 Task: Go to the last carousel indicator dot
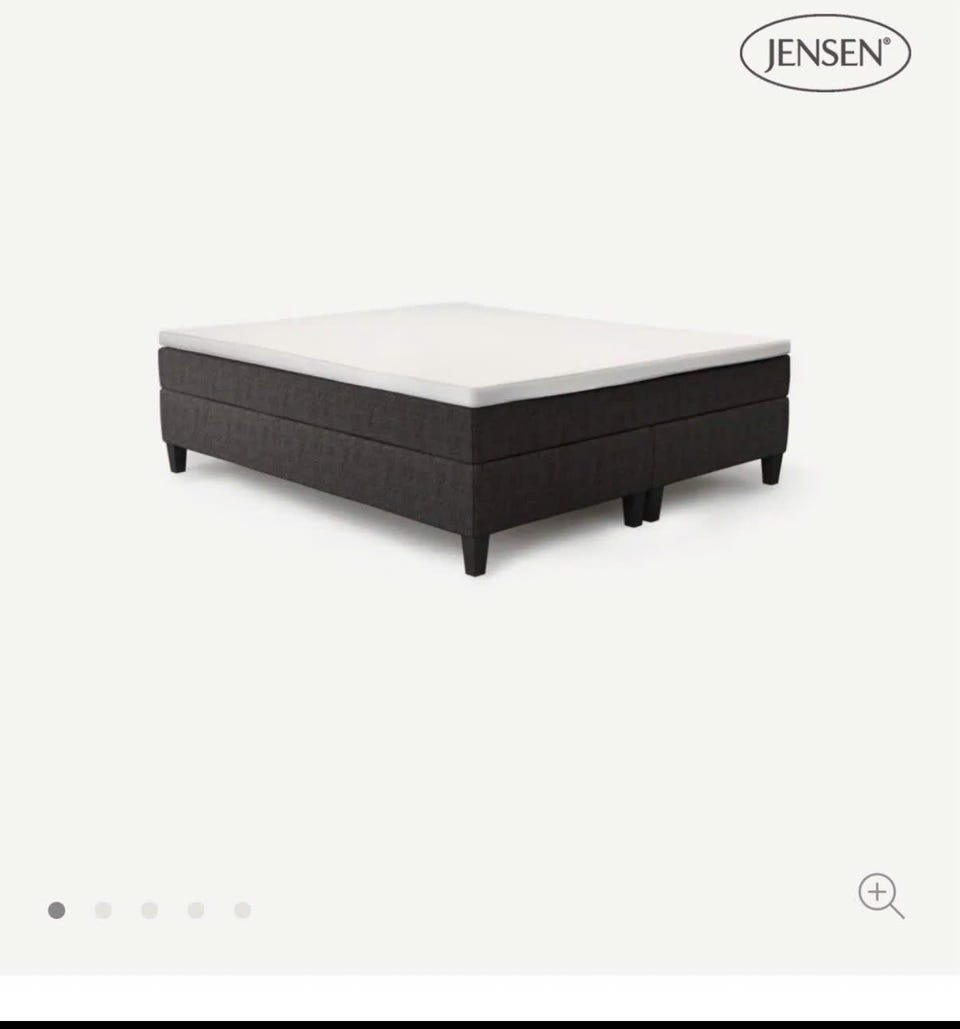tap(242, 910)
